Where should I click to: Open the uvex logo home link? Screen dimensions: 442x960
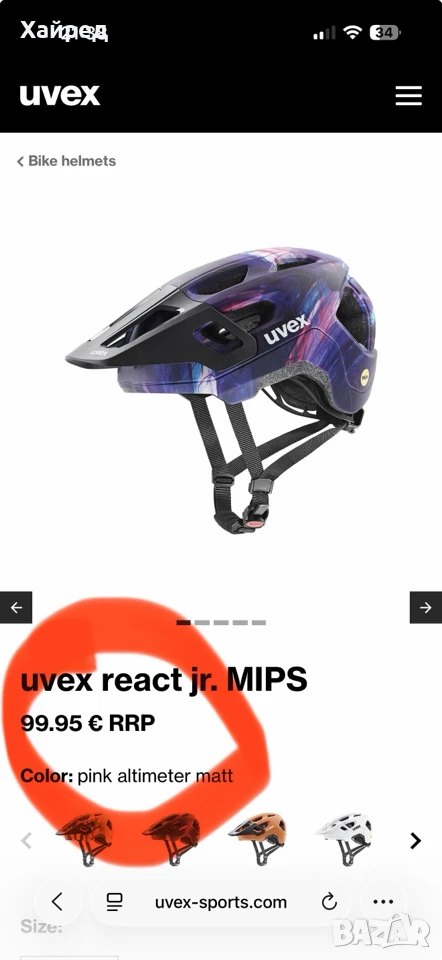coord(59,95)
